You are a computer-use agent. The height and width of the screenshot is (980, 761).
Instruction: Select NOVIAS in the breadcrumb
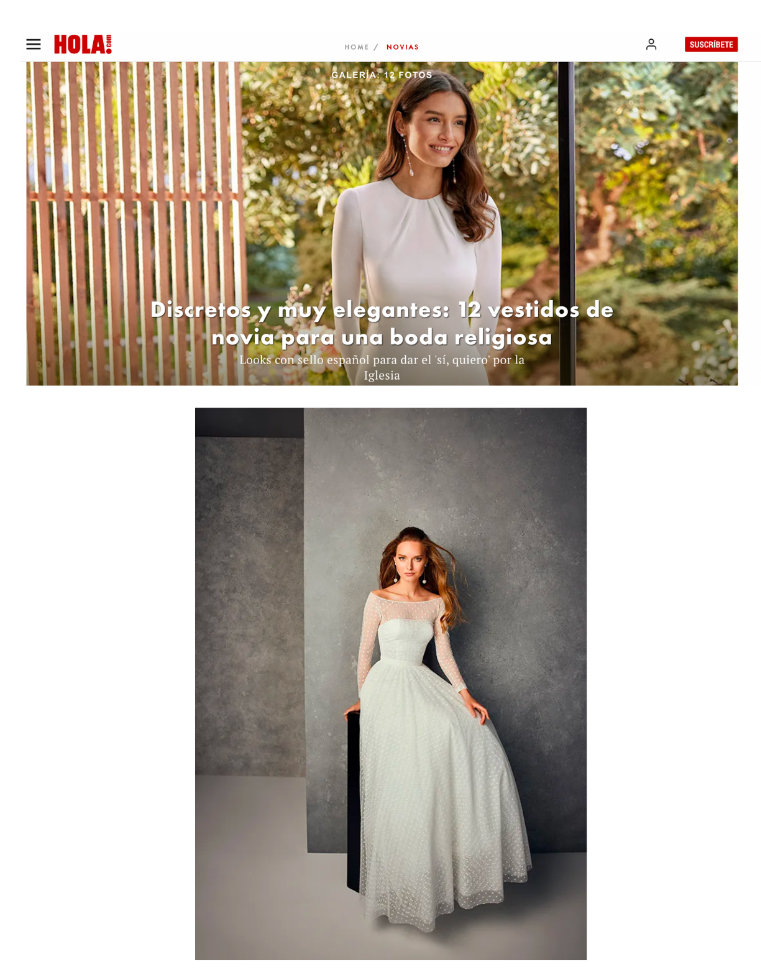pos(403,46)
